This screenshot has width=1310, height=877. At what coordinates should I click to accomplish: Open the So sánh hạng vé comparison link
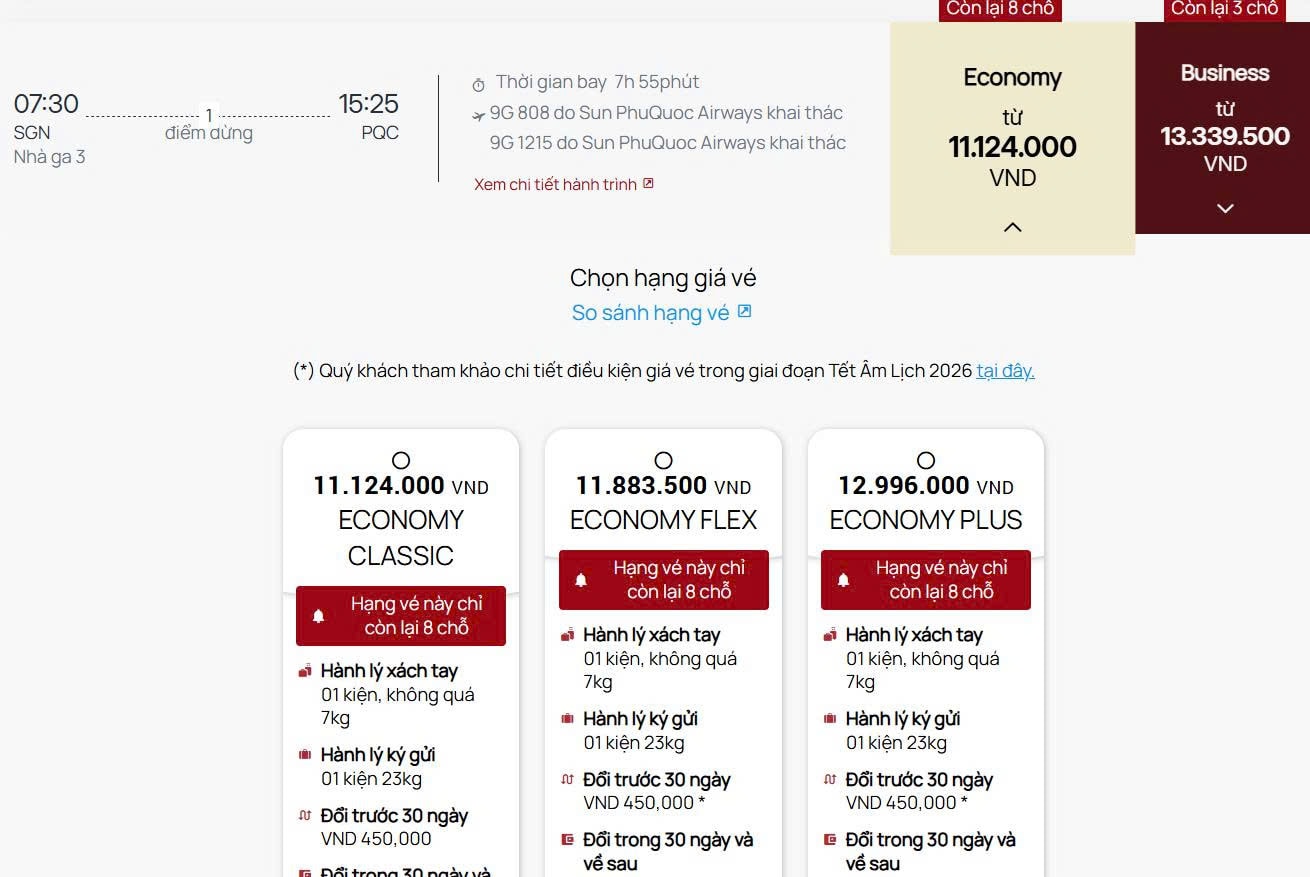660,313
